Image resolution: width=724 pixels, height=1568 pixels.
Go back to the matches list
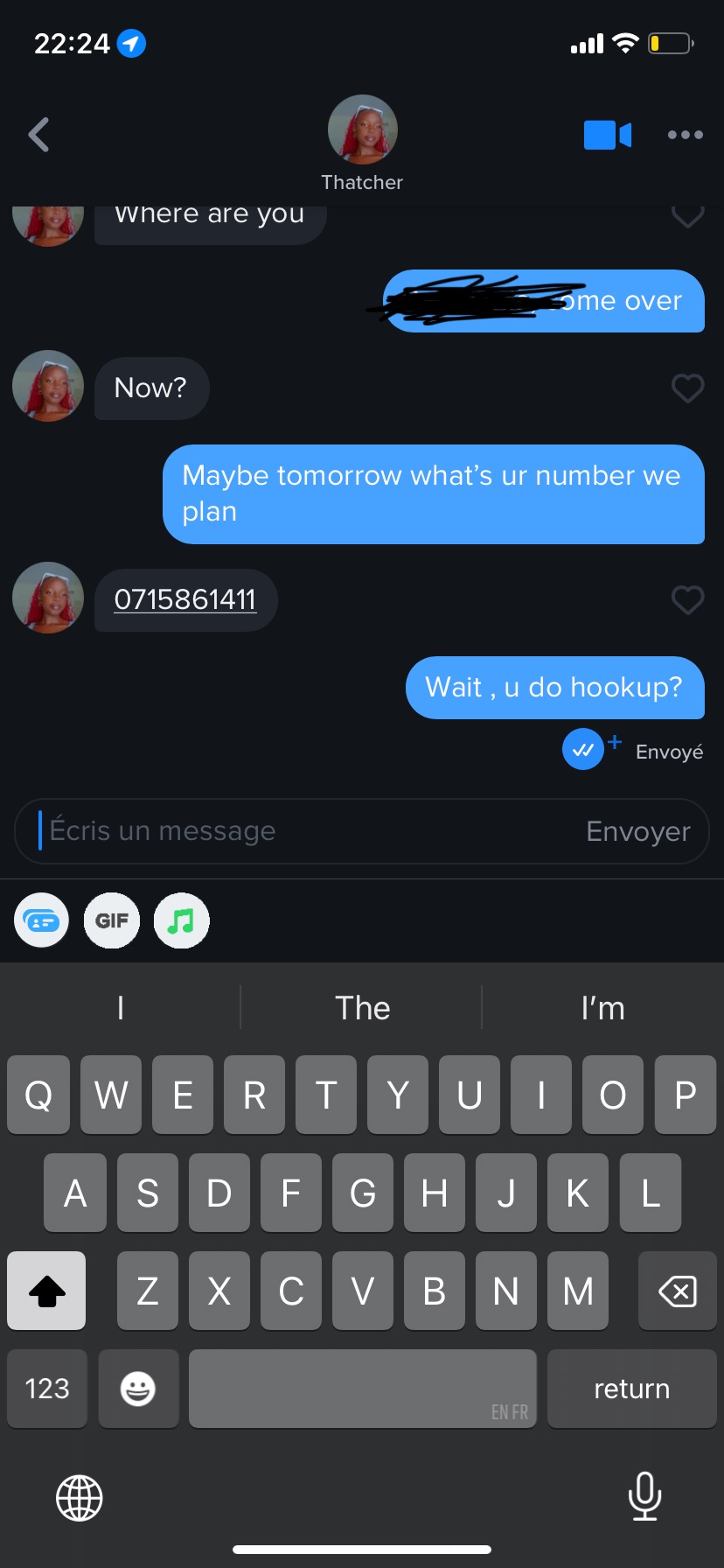click(x=38, y=135)
